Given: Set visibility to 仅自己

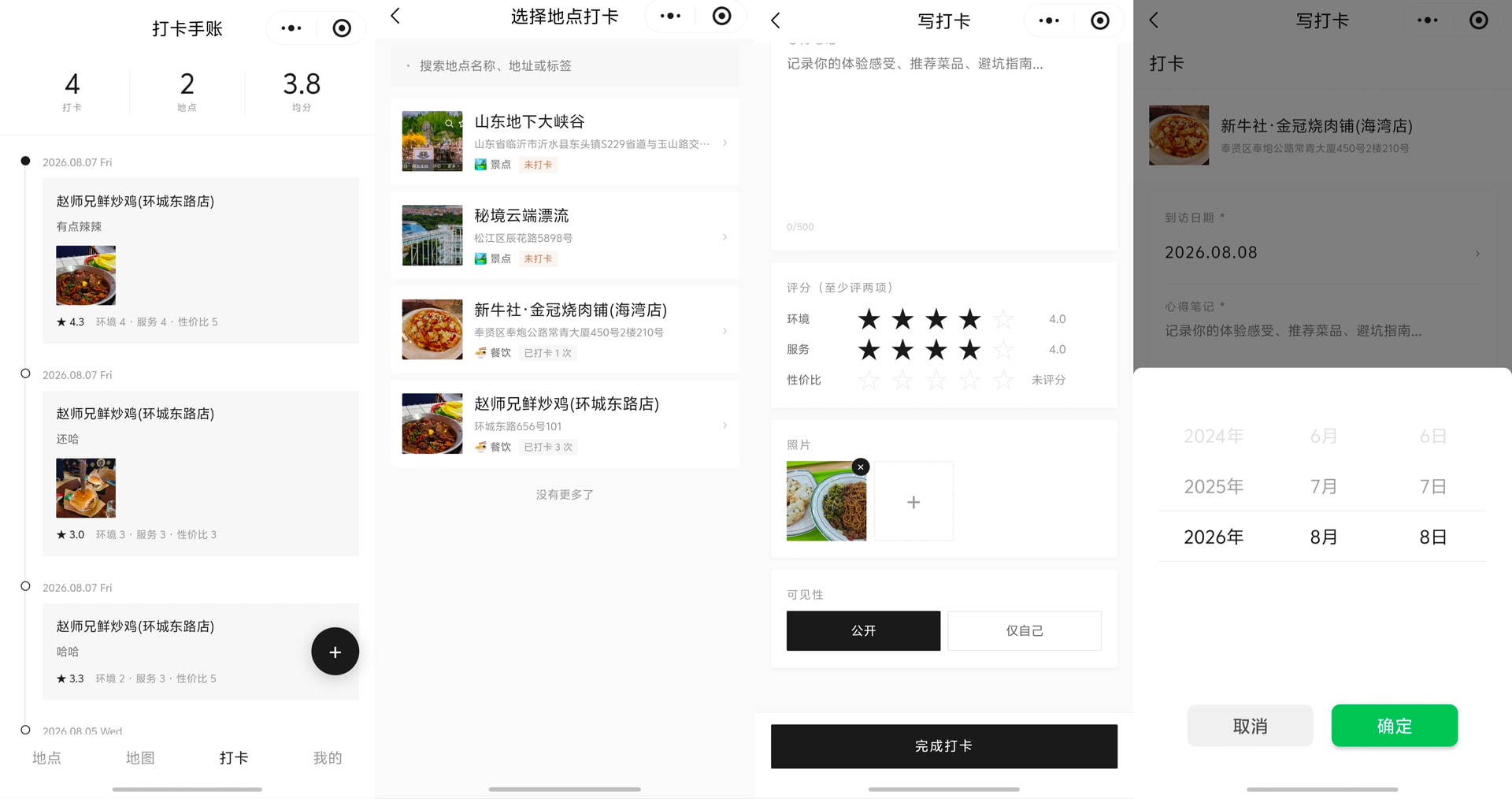Looking at the screenshot, I should click(1025, 630).
